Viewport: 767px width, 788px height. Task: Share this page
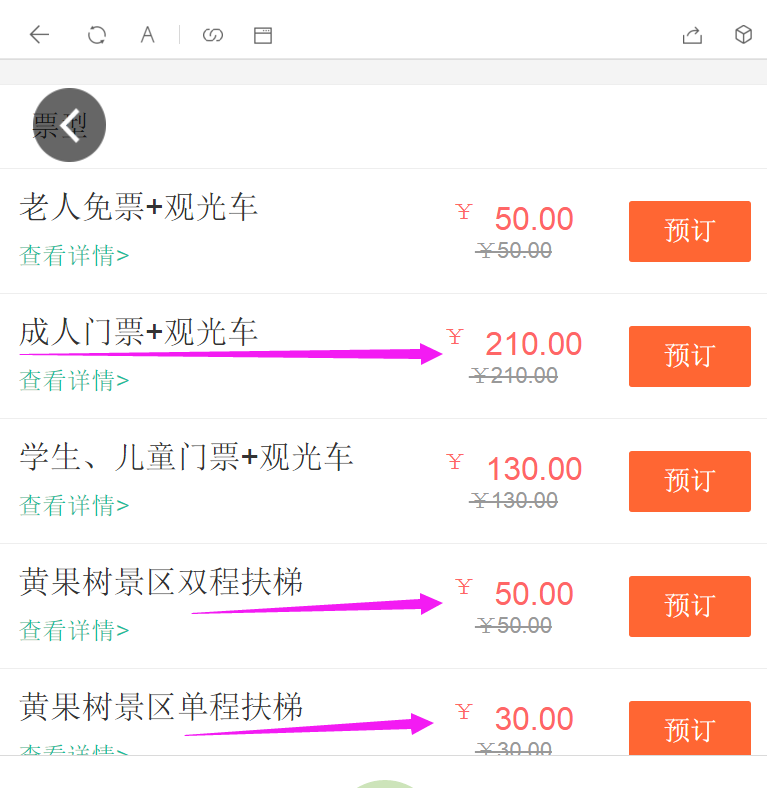[x=692, y=35]
